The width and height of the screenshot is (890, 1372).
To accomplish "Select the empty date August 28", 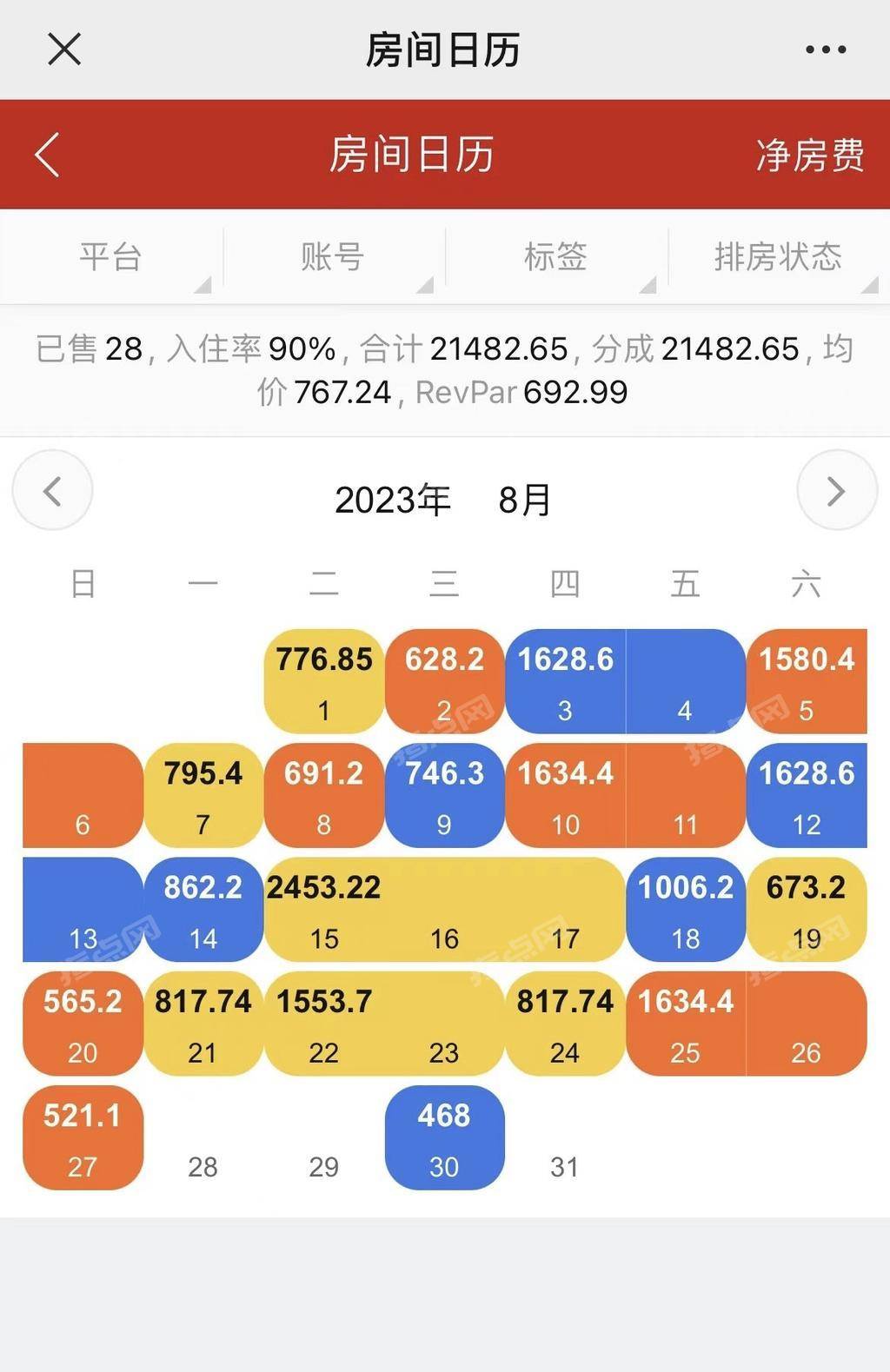I will 203,1165.
